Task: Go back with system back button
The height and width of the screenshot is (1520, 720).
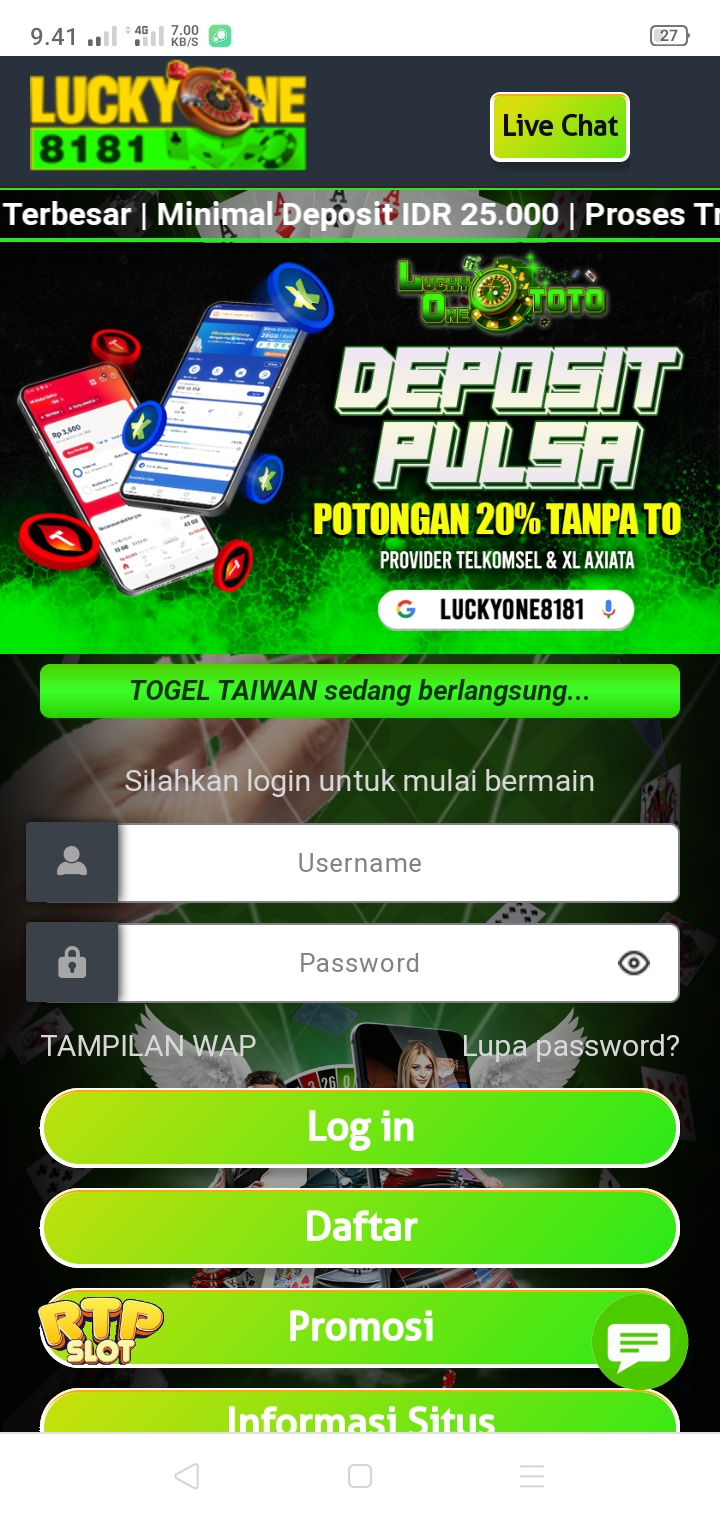Action: 187,1476
